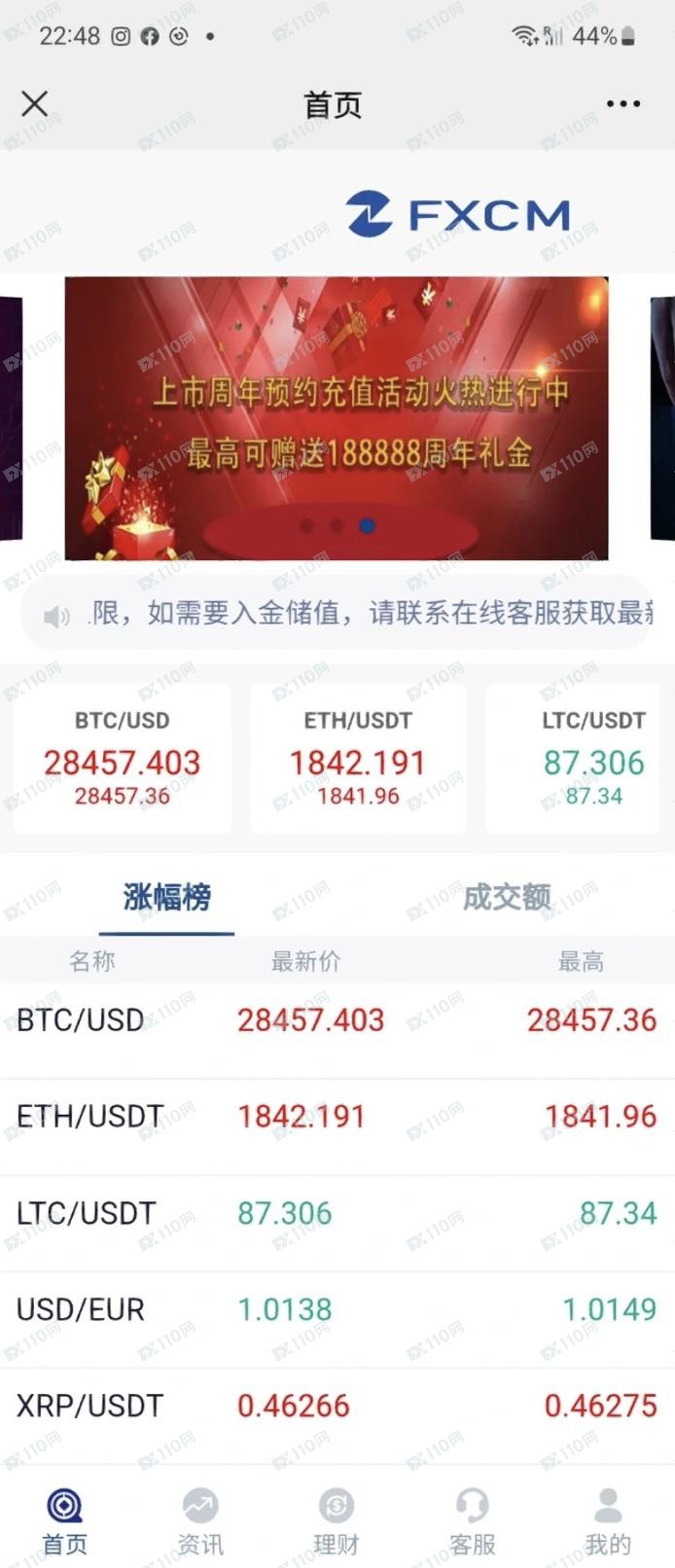This screenshot has height=1568, width=675.
Task: Open the LTC/USDT row in the list
Action: [337, 1213]
